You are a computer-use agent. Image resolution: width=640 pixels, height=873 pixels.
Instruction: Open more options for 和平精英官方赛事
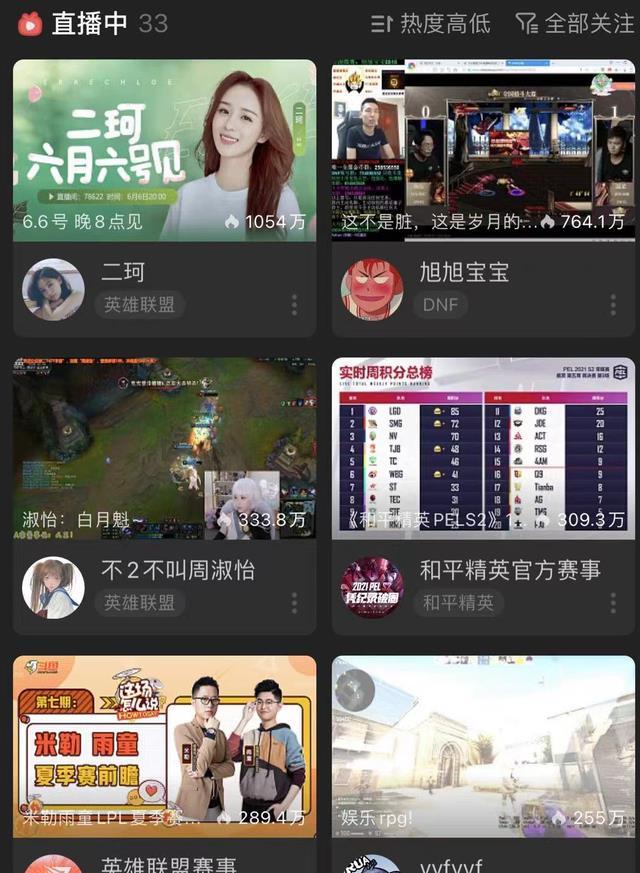point(613,603)
